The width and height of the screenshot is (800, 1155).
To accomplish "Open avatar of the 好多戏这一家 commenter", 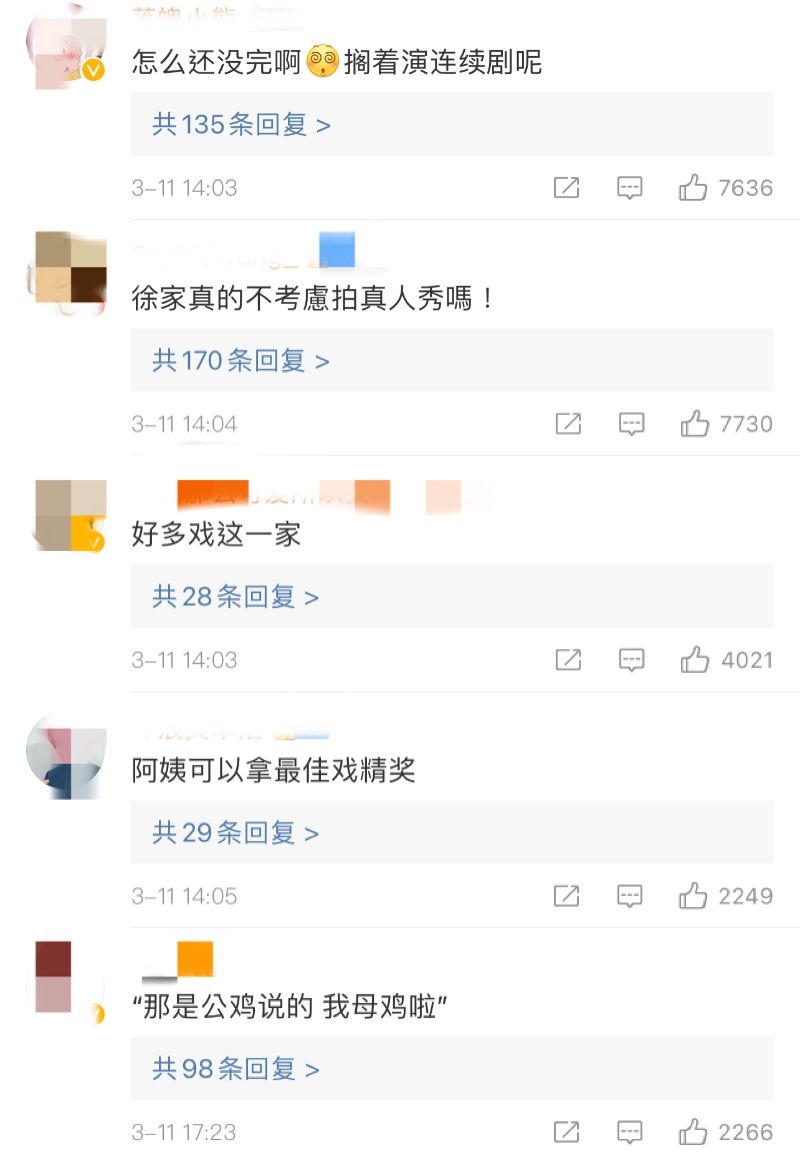I will coord(70,515).
